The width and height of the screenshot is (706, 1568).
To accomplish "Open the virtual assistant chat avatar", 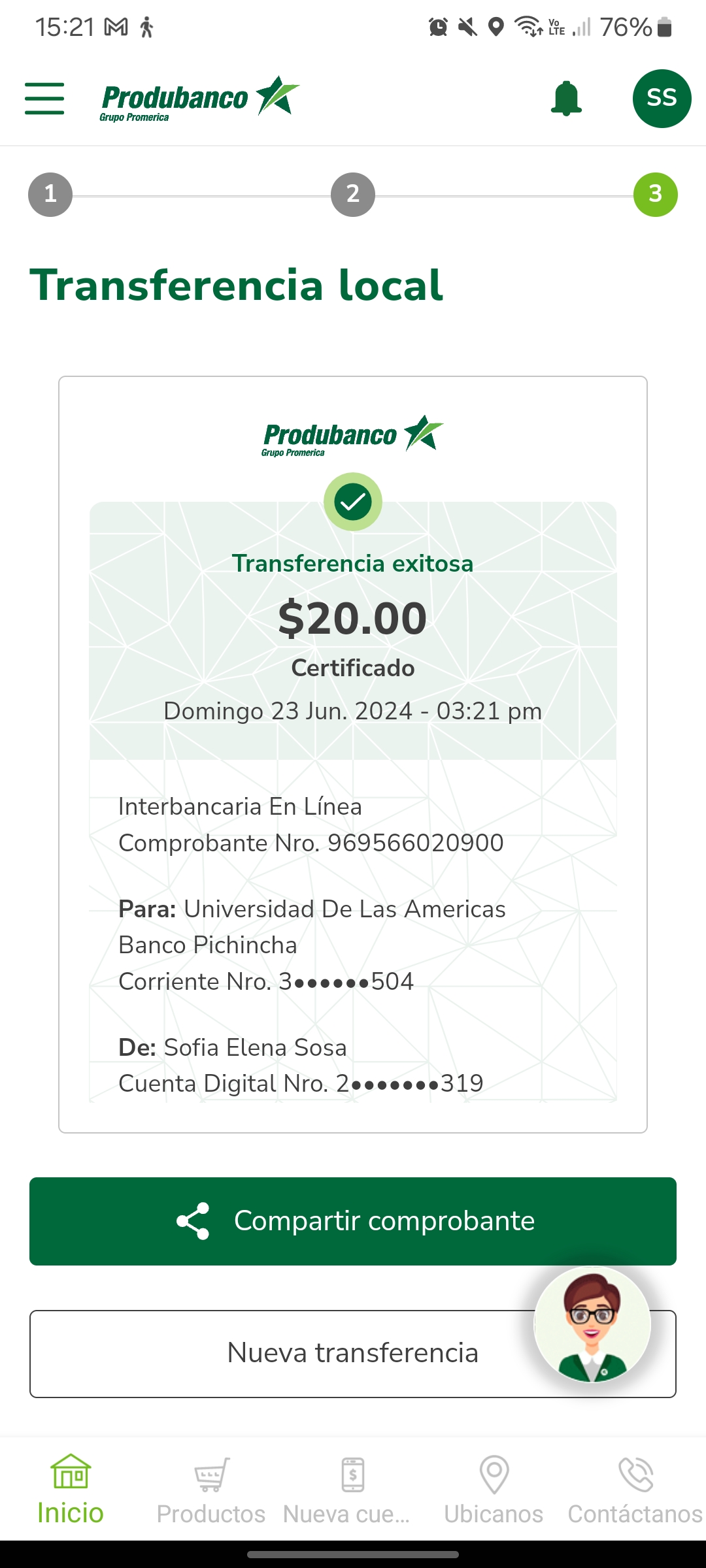I will (592, 1326).
